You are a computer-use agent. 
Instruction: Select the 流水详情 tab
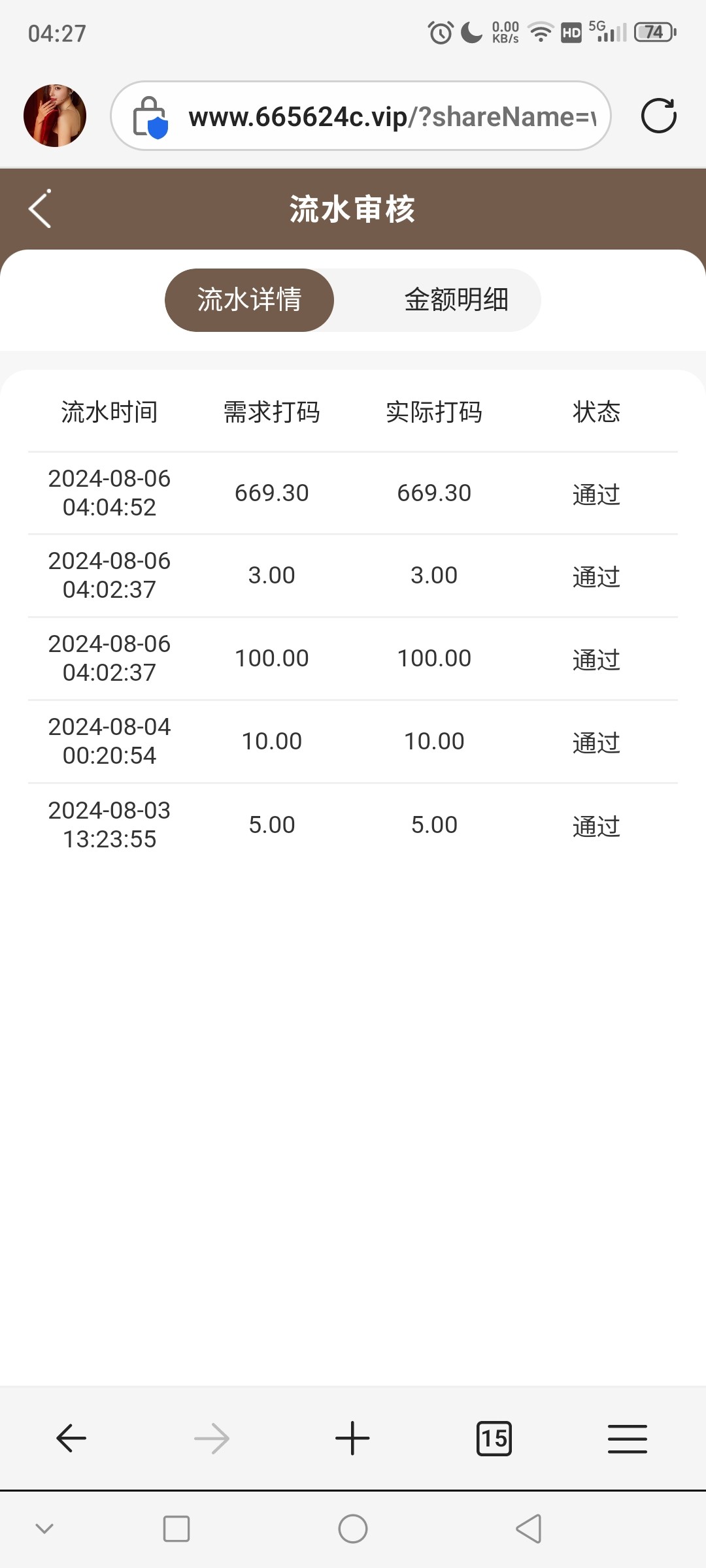click(249, 300)
